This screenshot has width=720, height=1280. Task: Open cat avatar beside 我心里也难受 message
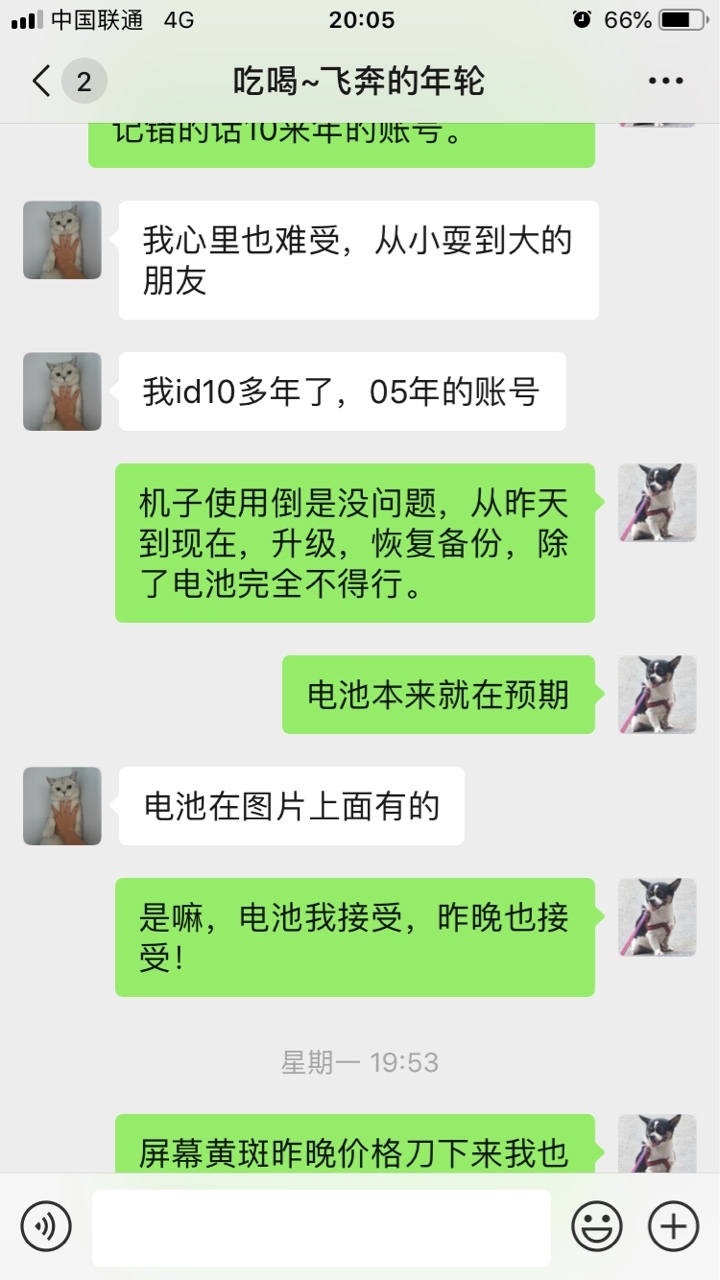[x=62, y=240]
